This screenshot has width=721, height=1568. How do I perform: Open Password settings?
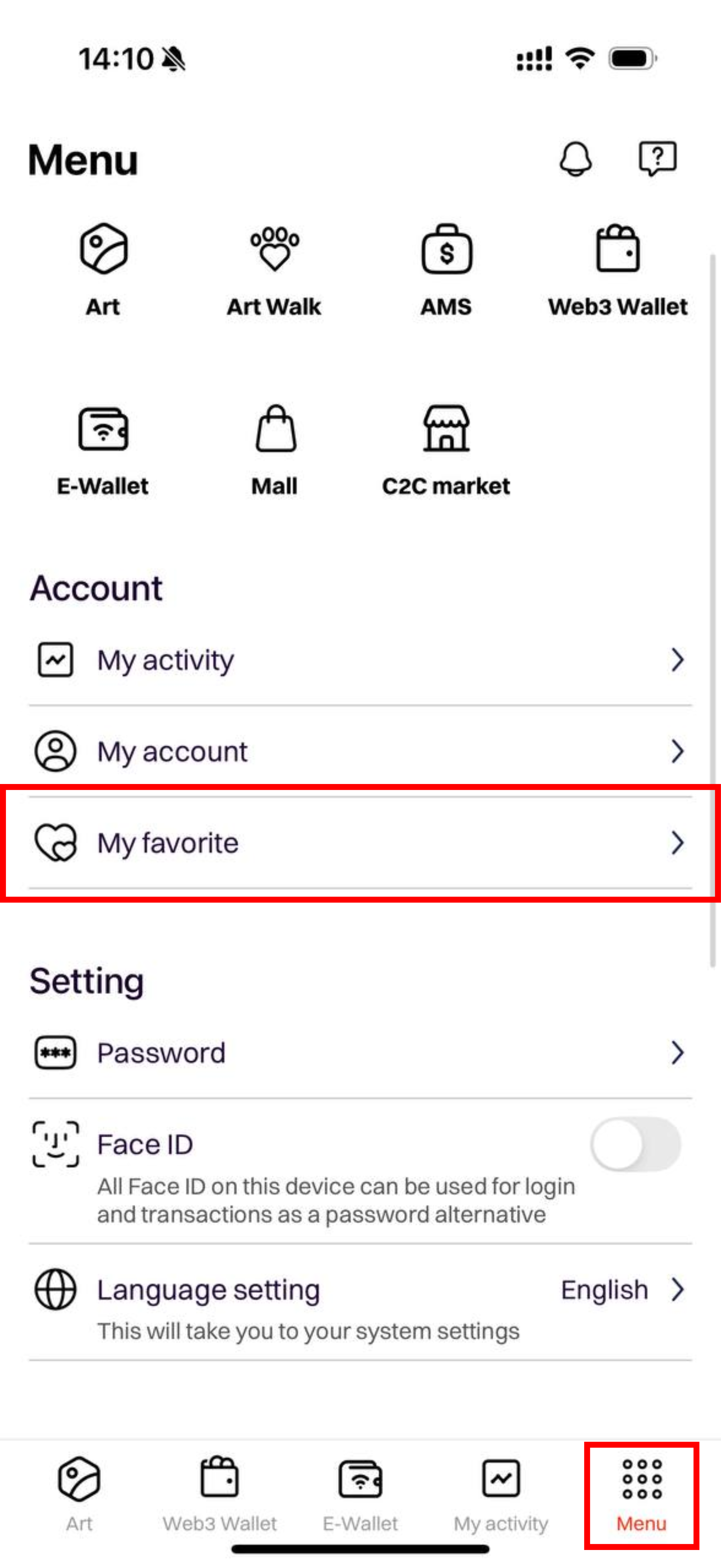click(360, 1052)
